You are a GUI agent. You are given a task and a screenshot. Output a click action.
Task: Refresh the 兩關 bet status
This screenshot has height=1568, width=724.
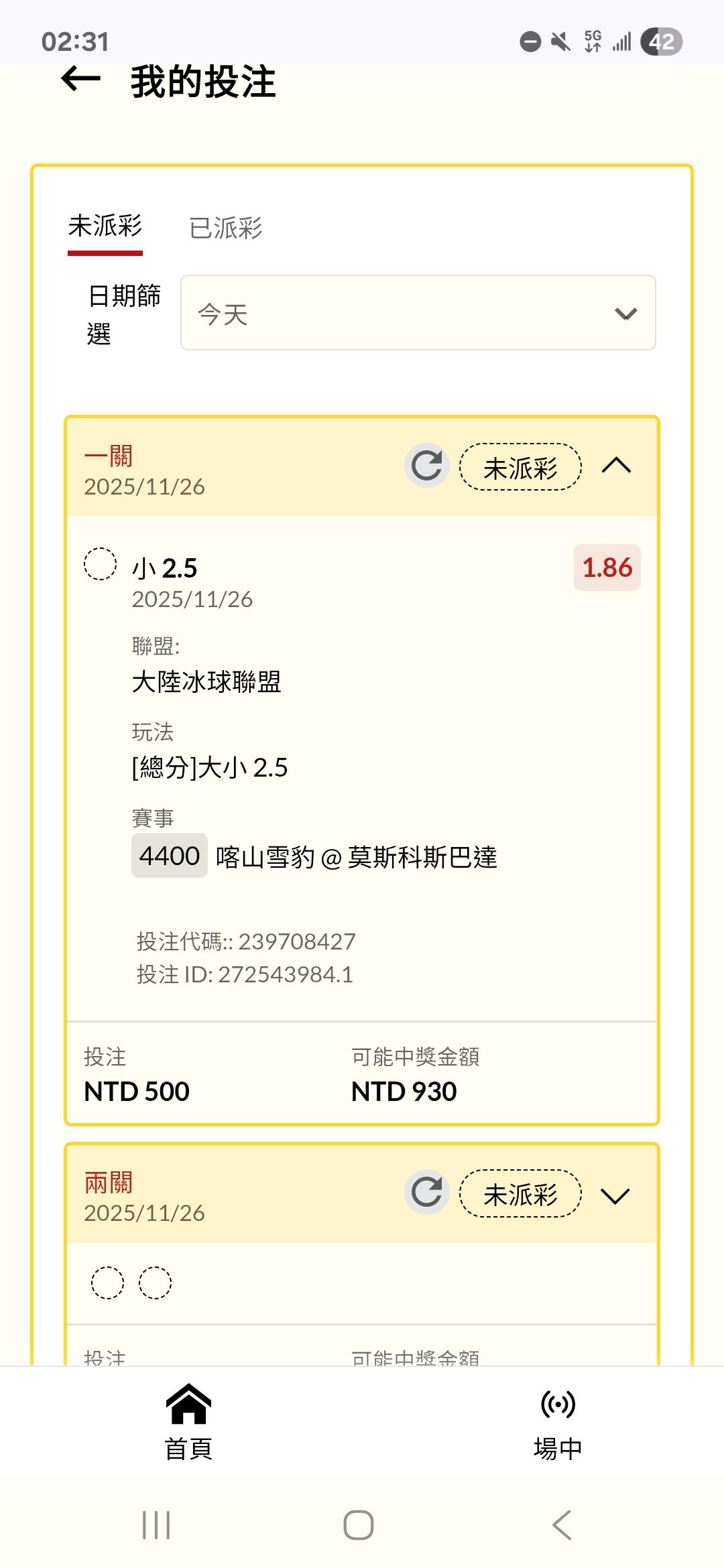pyautogui.click(x=426, y=1193)
